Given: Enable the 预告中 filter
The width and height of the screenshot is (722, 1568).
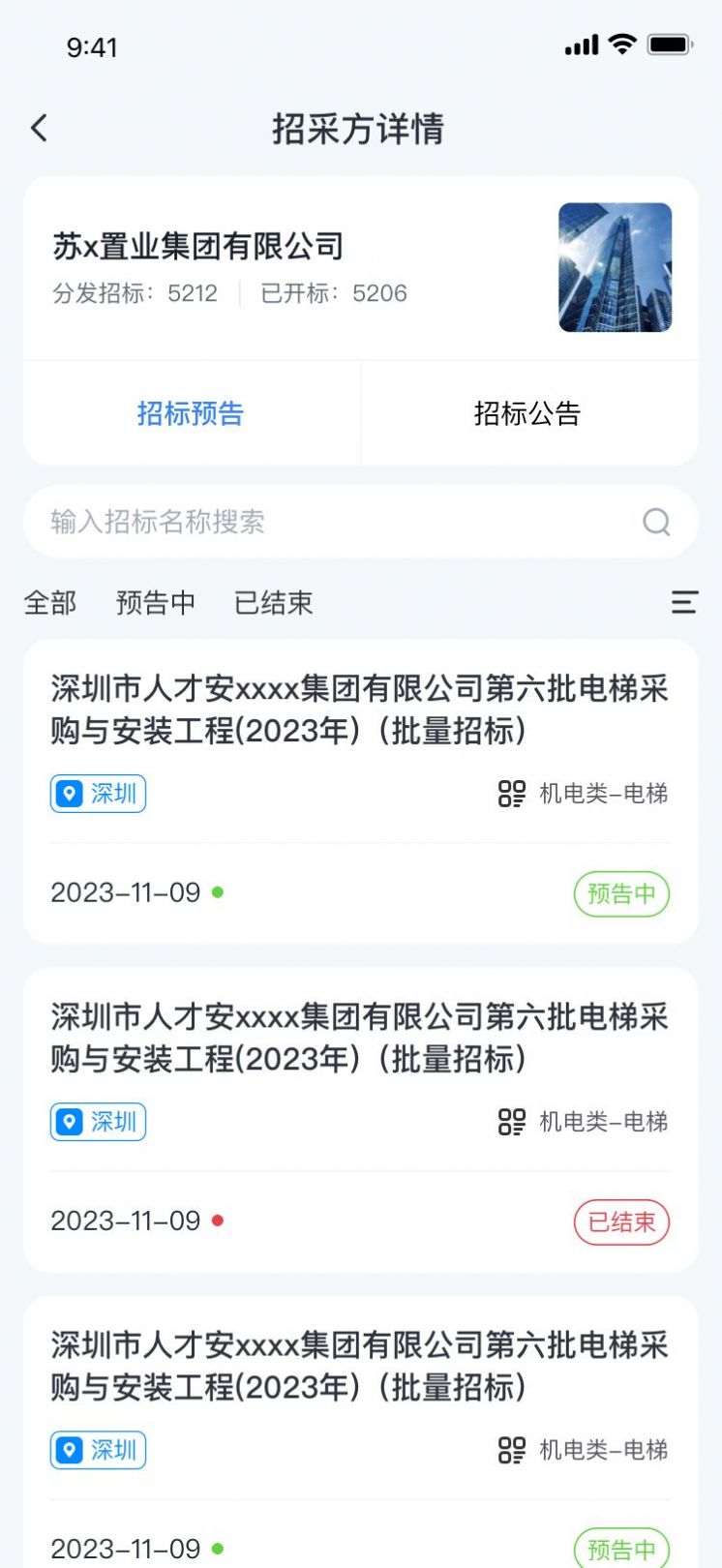Looking at the screenshot, I should pyautogui.click(x=156, y=602).
